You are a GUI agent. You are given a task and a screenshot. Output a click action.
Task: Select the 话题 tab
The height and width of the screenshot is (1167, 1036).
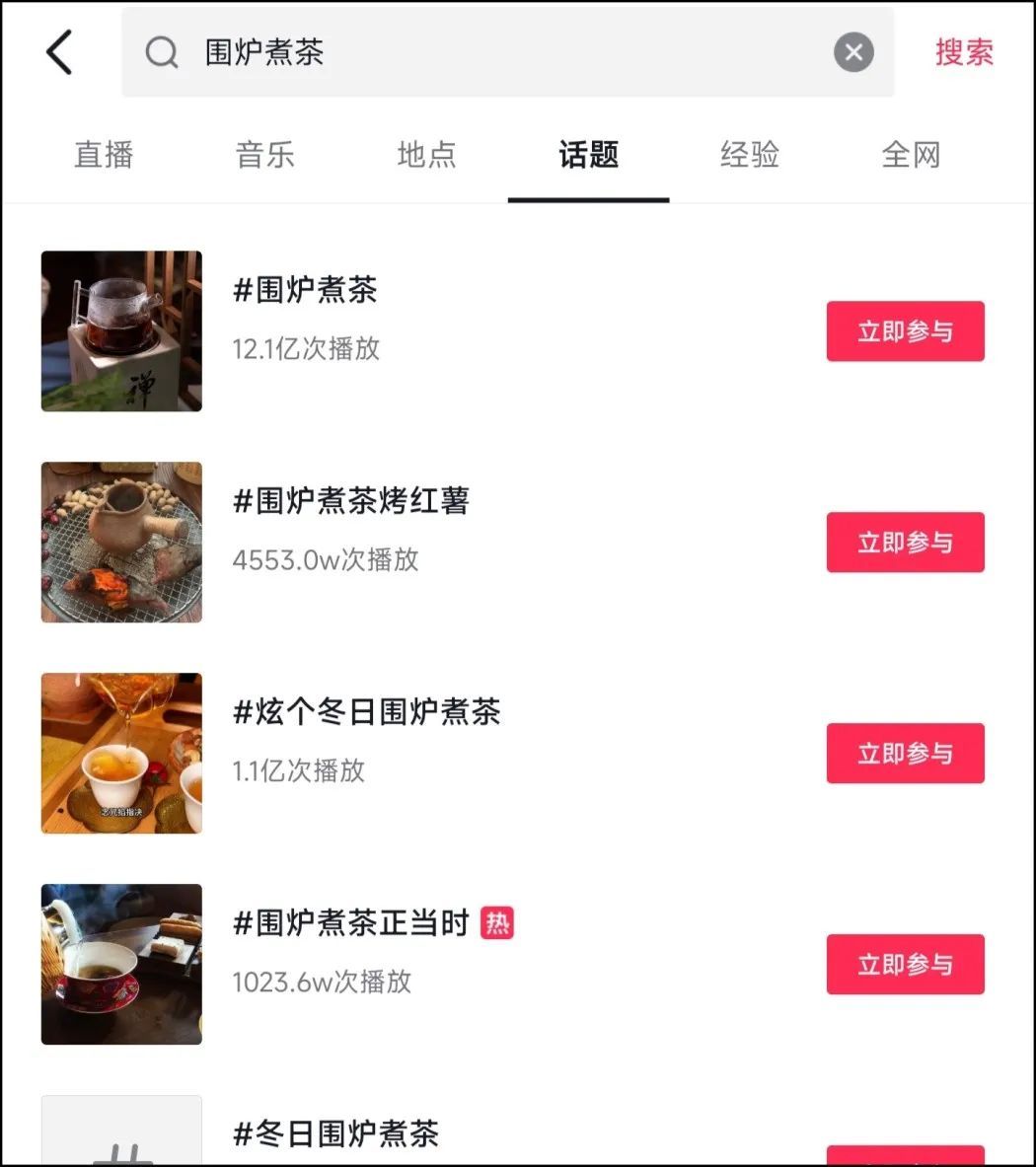click(588, 155)
